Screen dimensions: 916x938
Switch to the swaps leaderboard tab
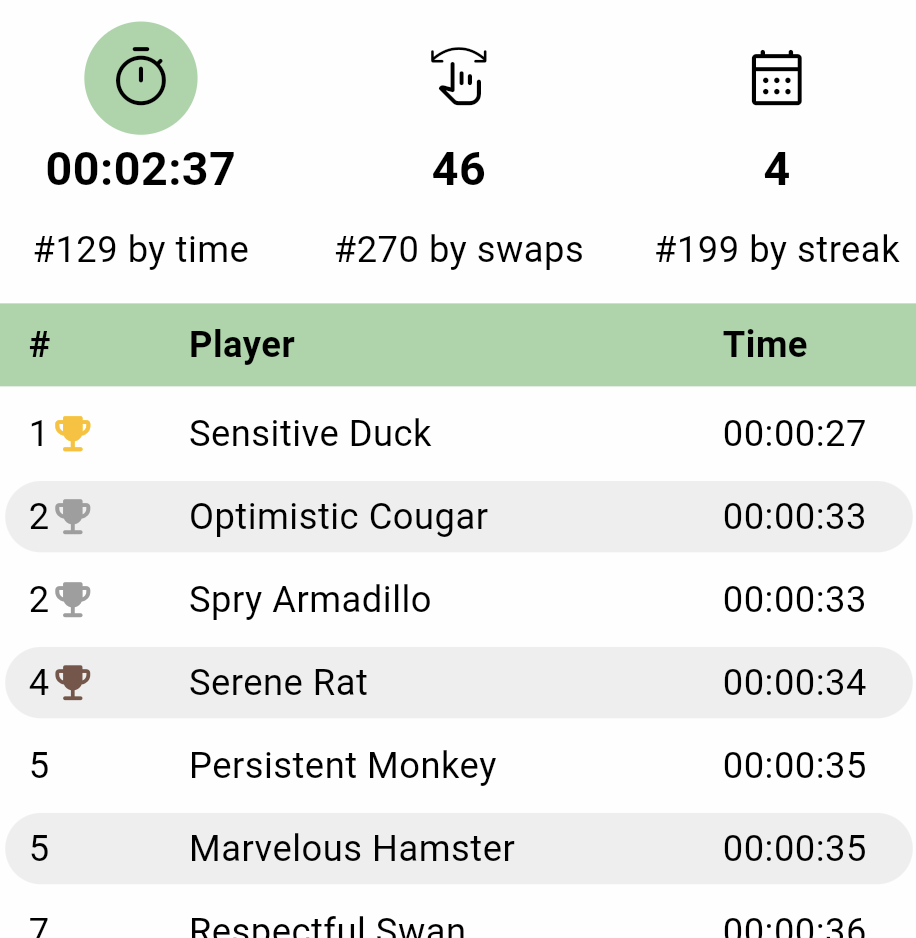(x=459, y=78)
